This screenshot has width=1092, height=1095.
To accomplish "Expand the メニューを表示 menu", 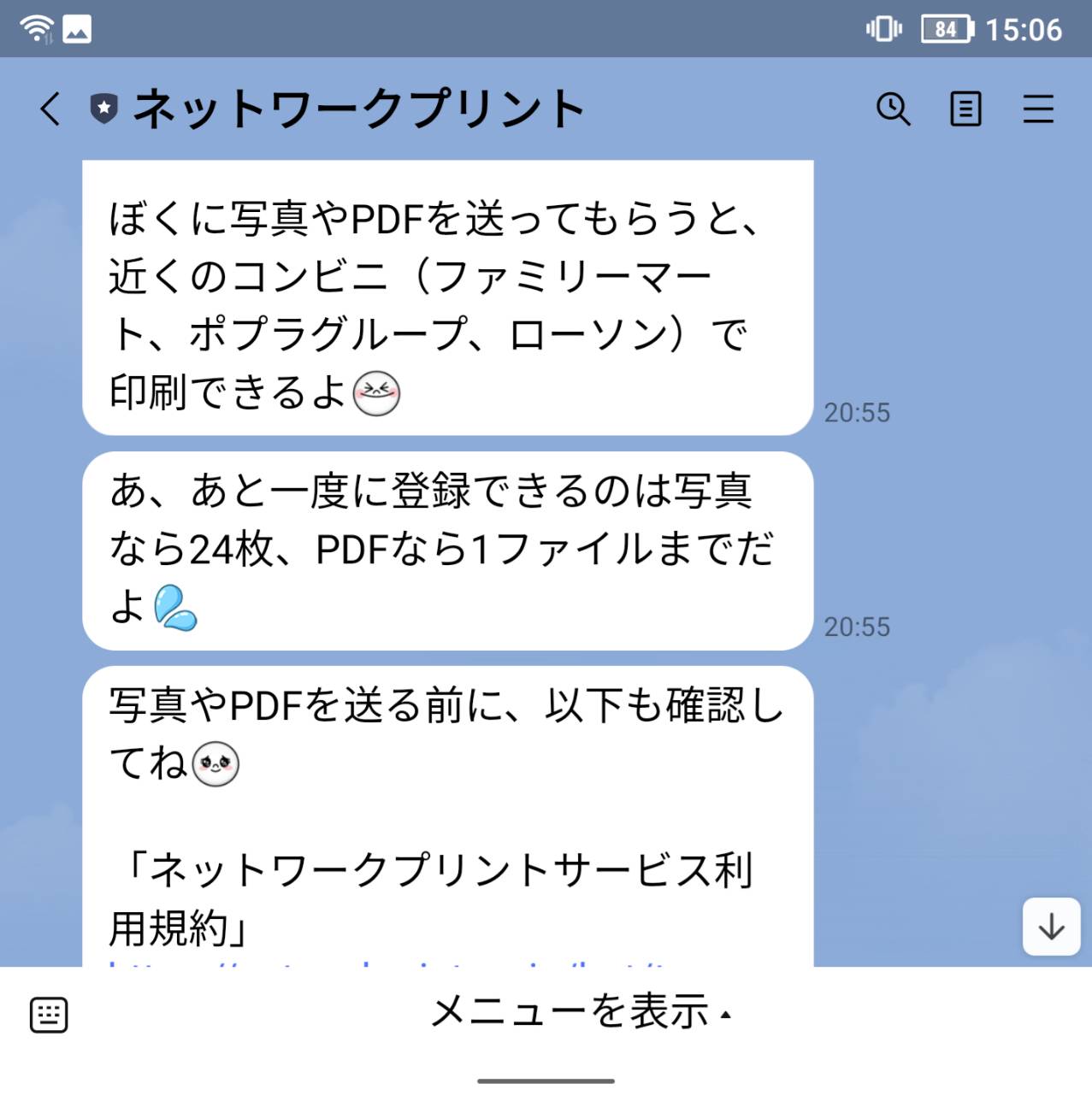I will (x=580, y=1013).
